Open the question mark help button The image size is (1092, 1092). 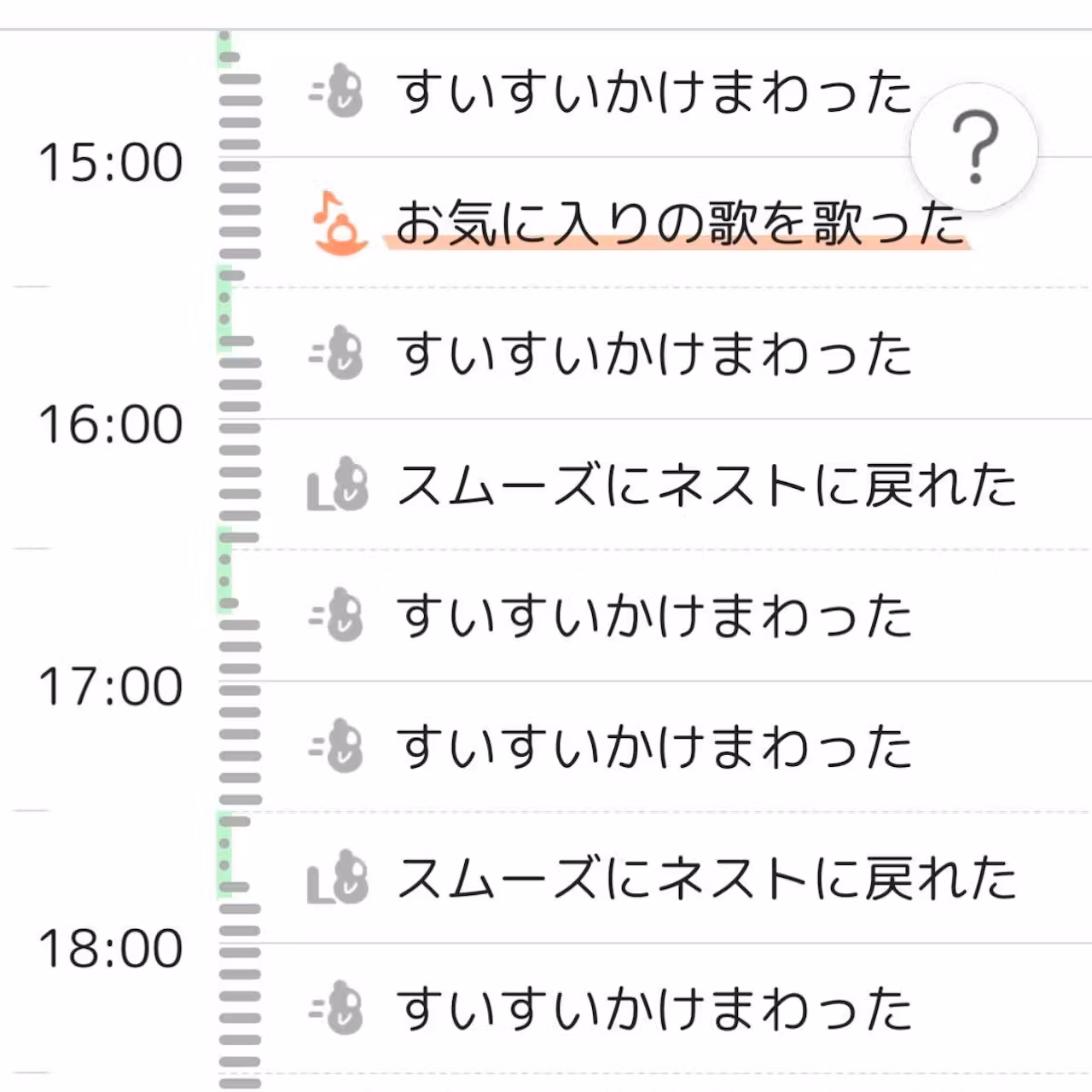(x=973, y=148)
